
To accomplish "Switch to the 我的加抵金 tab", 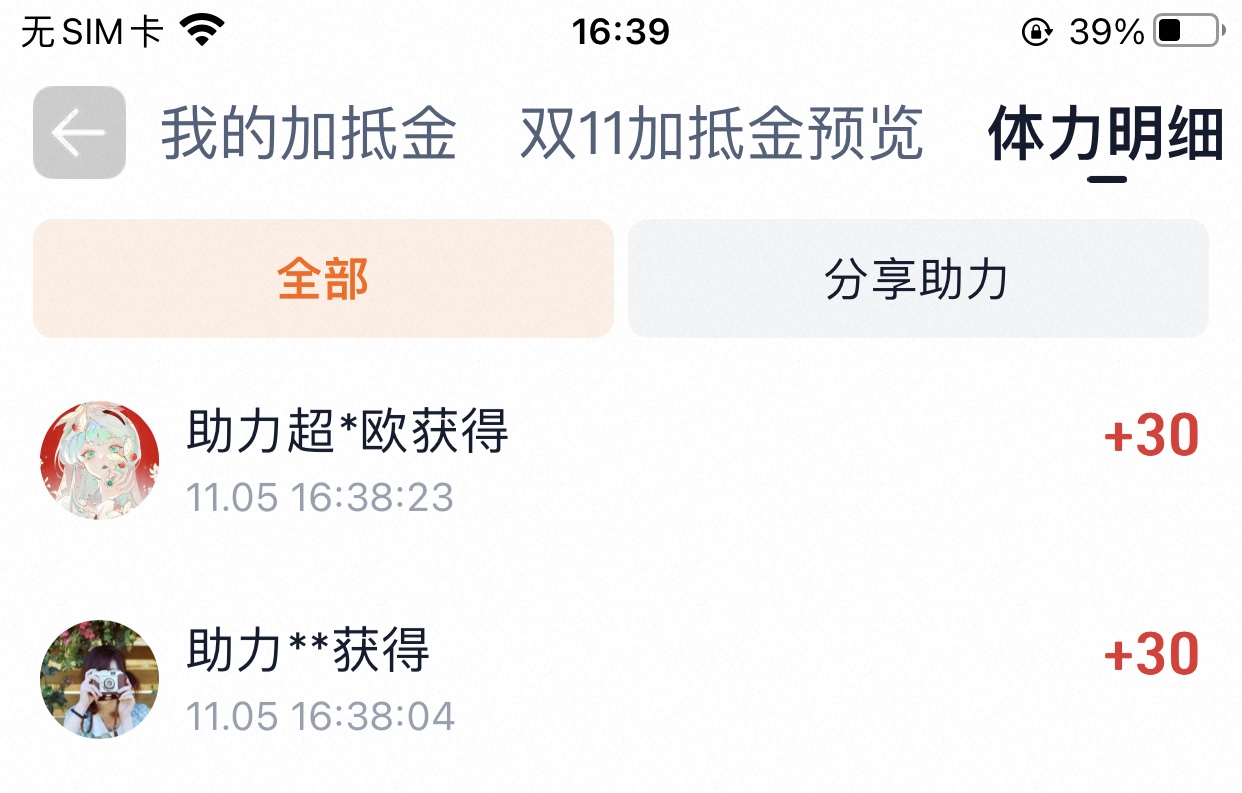I will (x=308, y=133).
